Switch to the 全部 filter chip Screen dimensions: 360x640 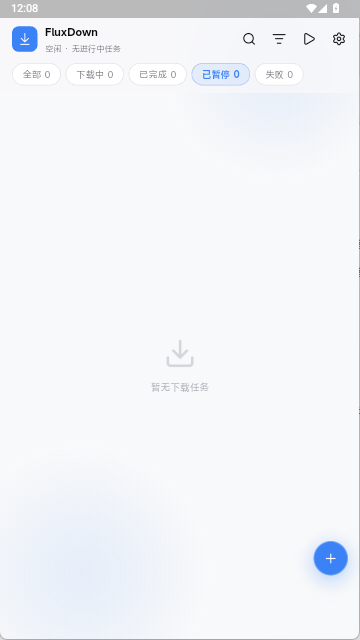[x=37, y=74]
